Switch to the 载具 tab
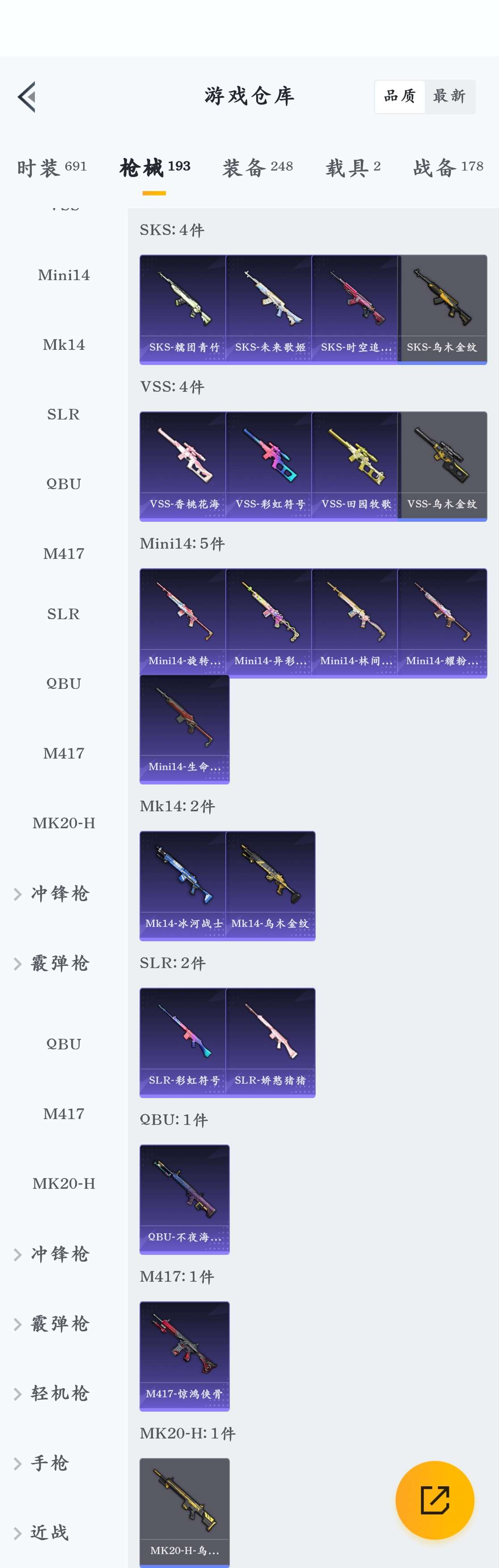Viewport: 499px width, 1568px height. coord(353,168)
